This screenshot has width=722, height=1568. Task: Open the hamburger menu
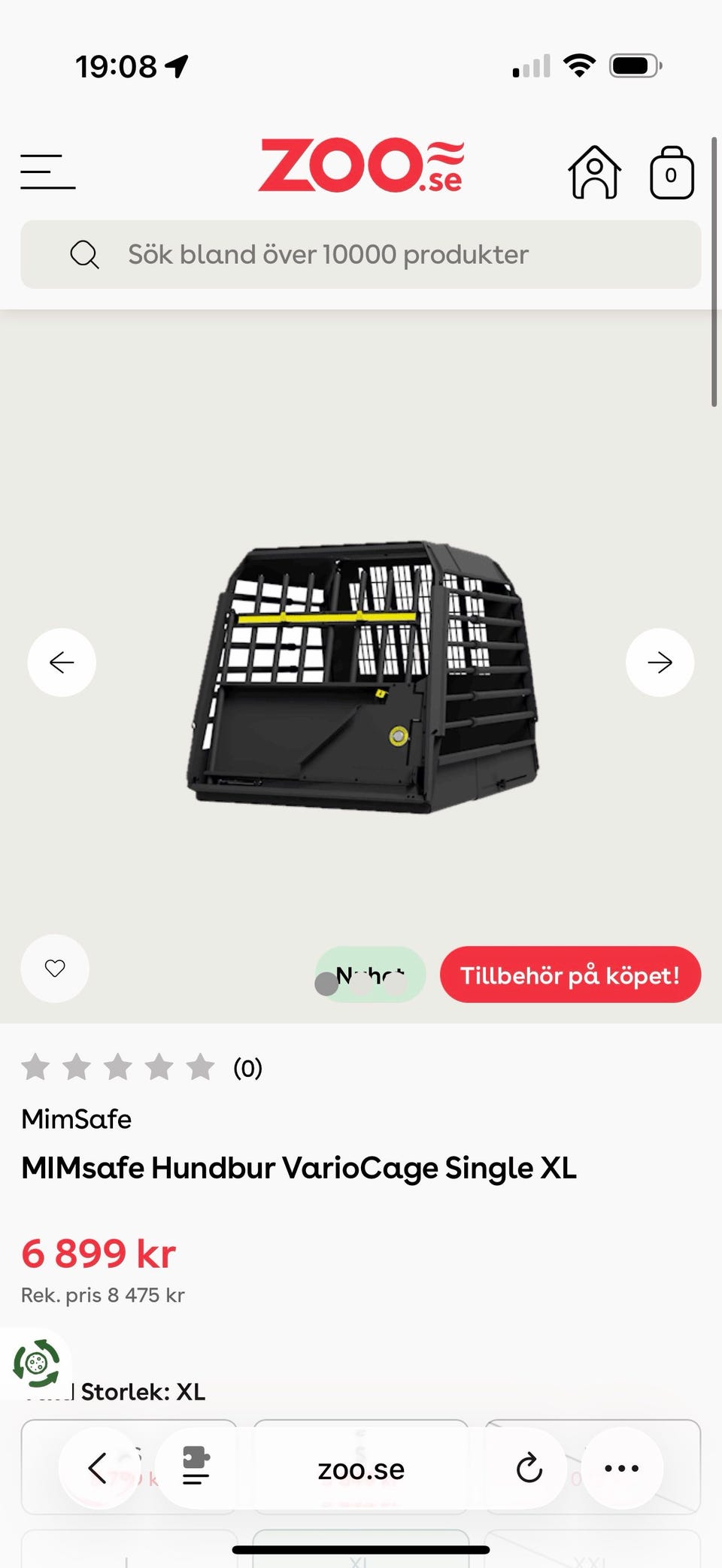[x=48, y=171]
